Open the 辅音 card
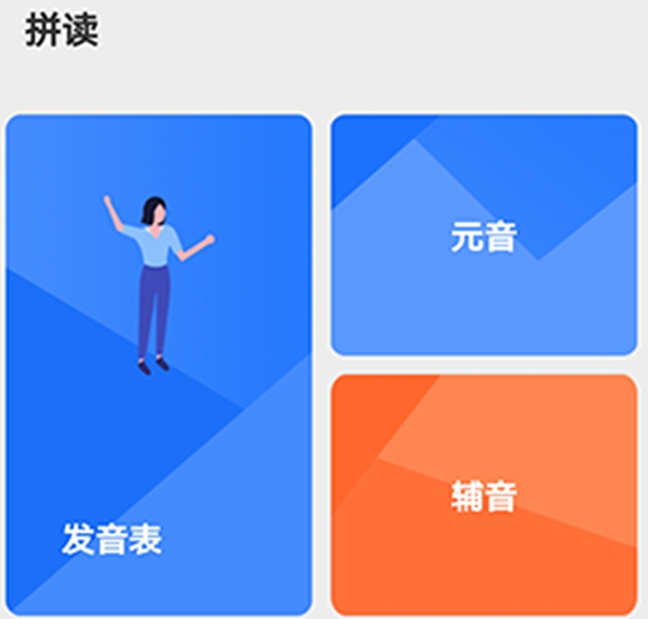Screen dimensions: 648x619 tap(484, 495)
